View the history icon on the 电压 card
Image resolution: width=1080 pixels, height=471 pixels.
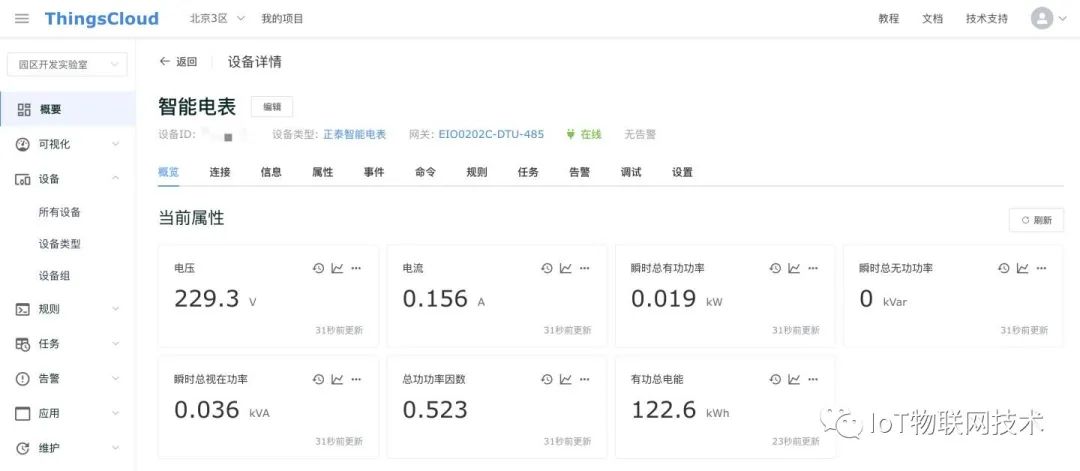coord(318,268)
